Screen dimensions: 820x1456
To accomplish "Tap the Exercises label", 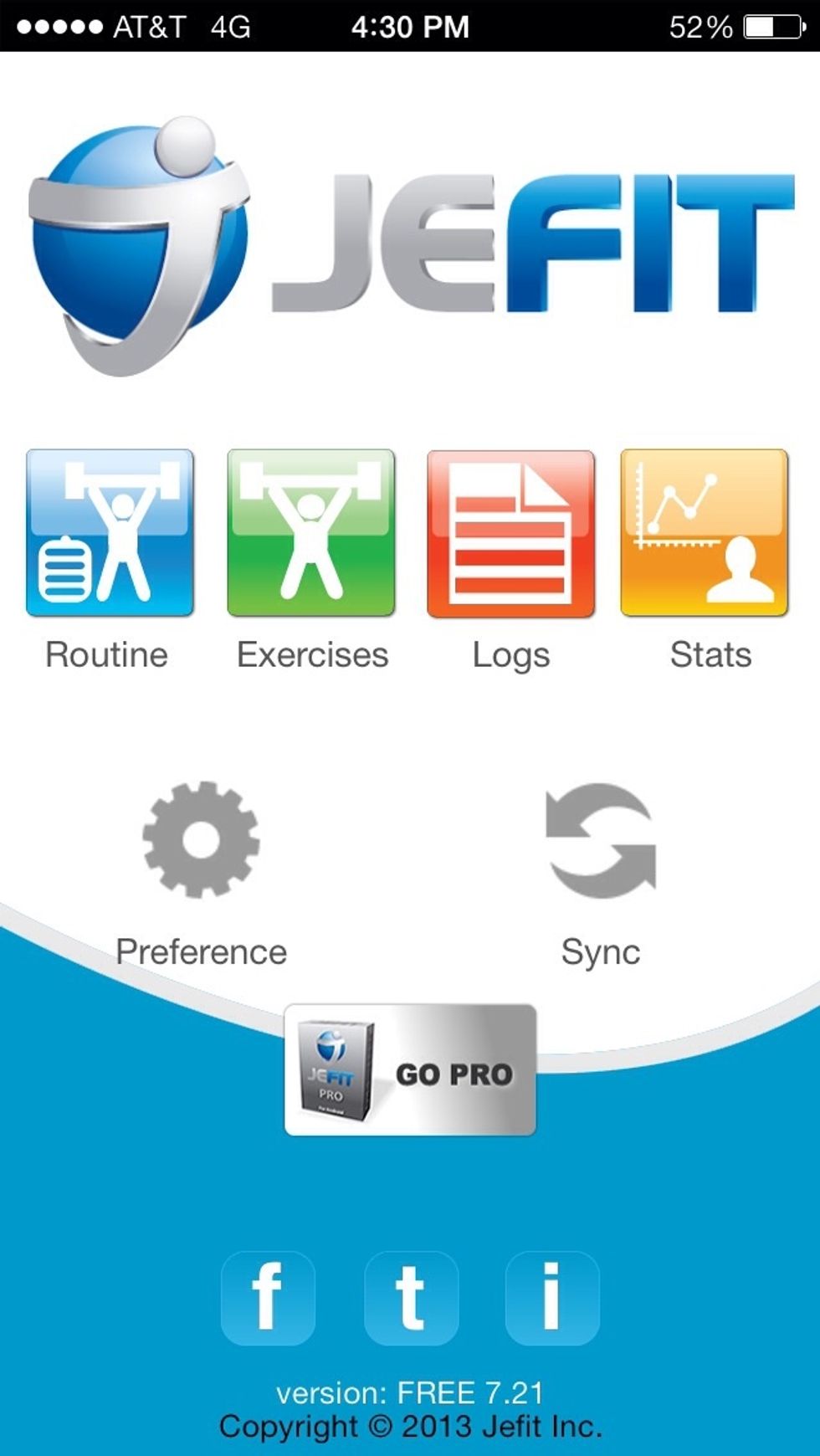I will 311,655.
